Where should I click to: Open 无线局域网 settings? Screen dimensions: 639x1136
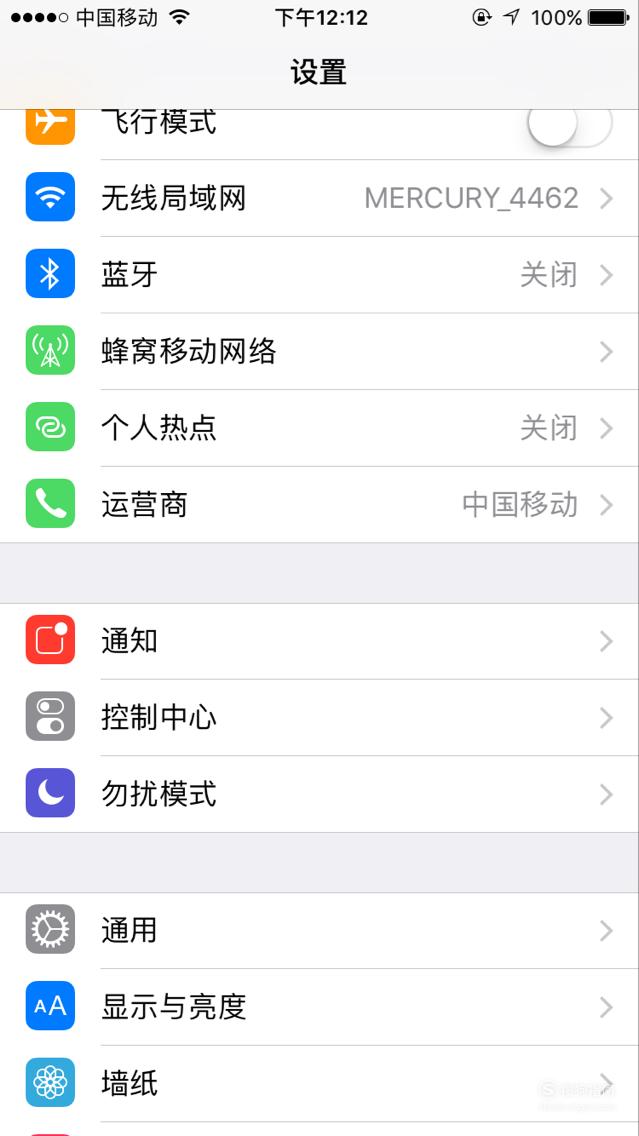coord(320,198)
